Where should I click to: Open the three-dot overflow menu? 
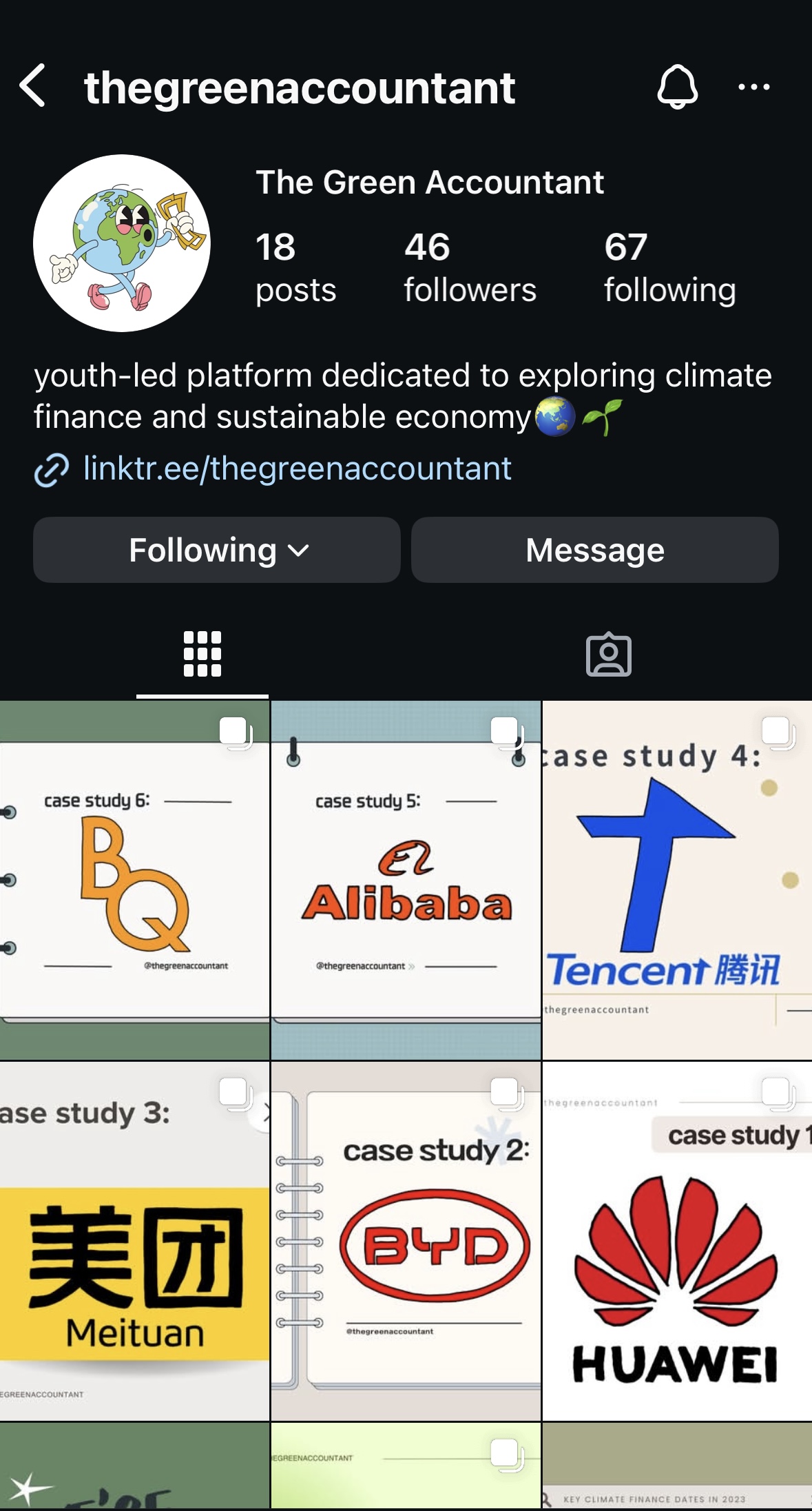(753, 87)
